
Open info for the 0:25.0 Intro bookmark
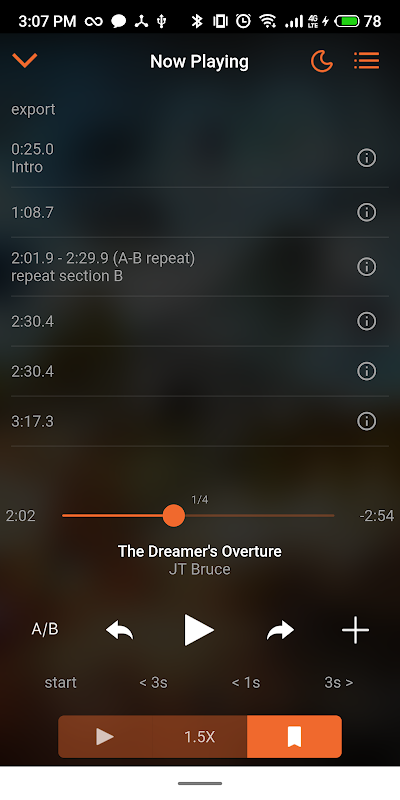(366, 158)
